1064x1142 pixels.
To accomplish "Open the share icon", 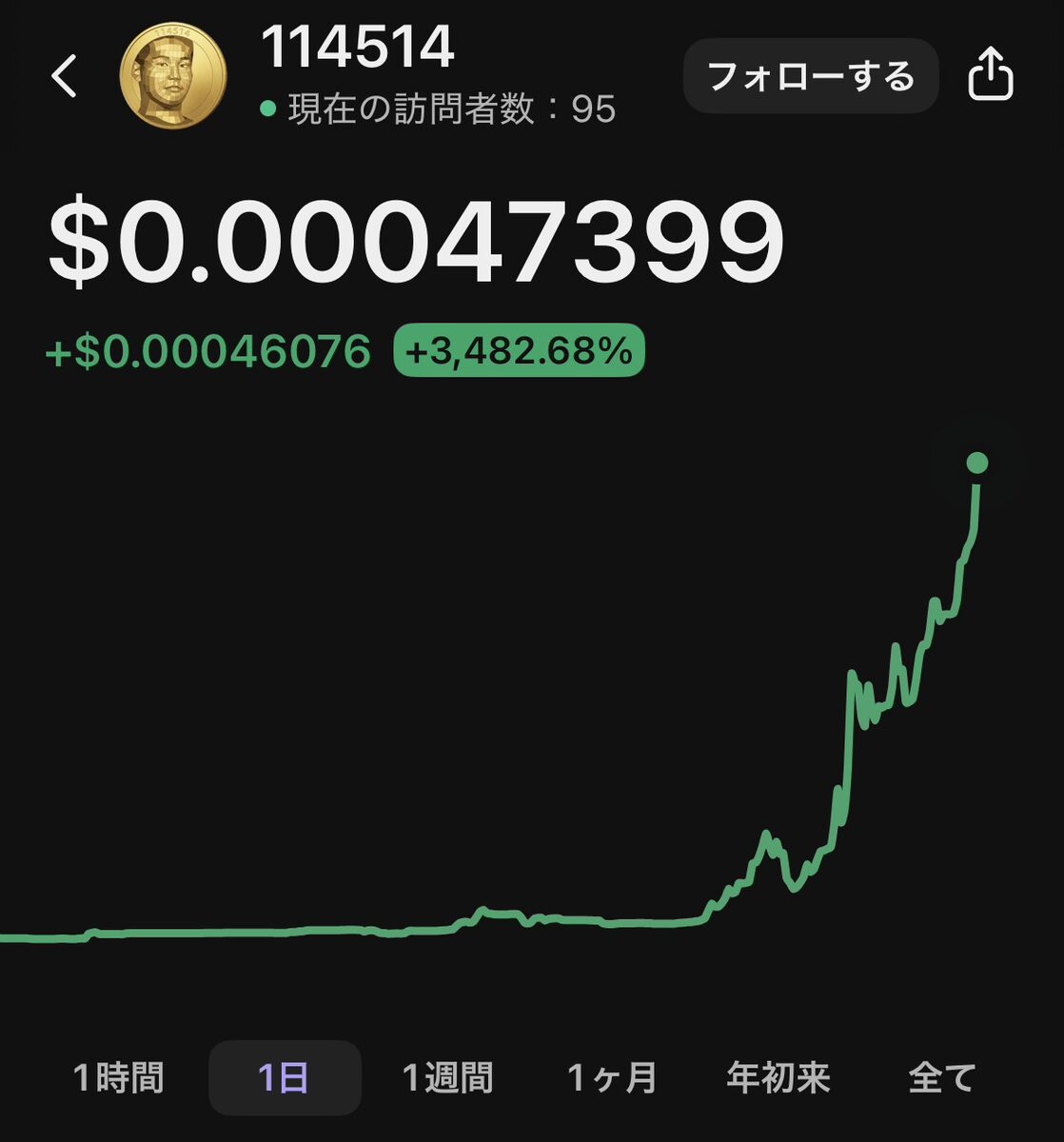I will click(x=991, y=75).
